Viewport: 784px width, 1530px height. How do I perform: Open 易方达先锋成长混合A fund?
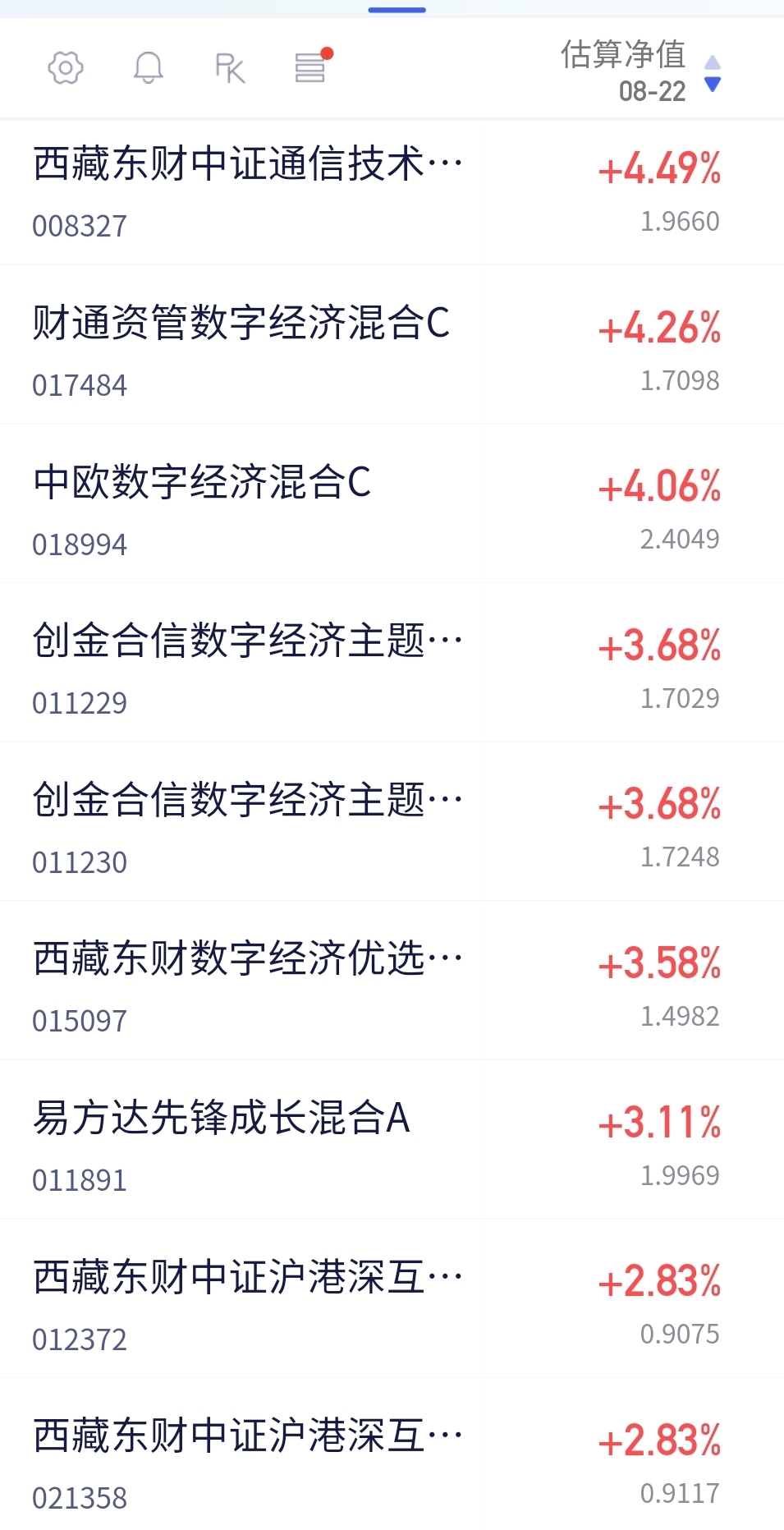point(392,1140)
